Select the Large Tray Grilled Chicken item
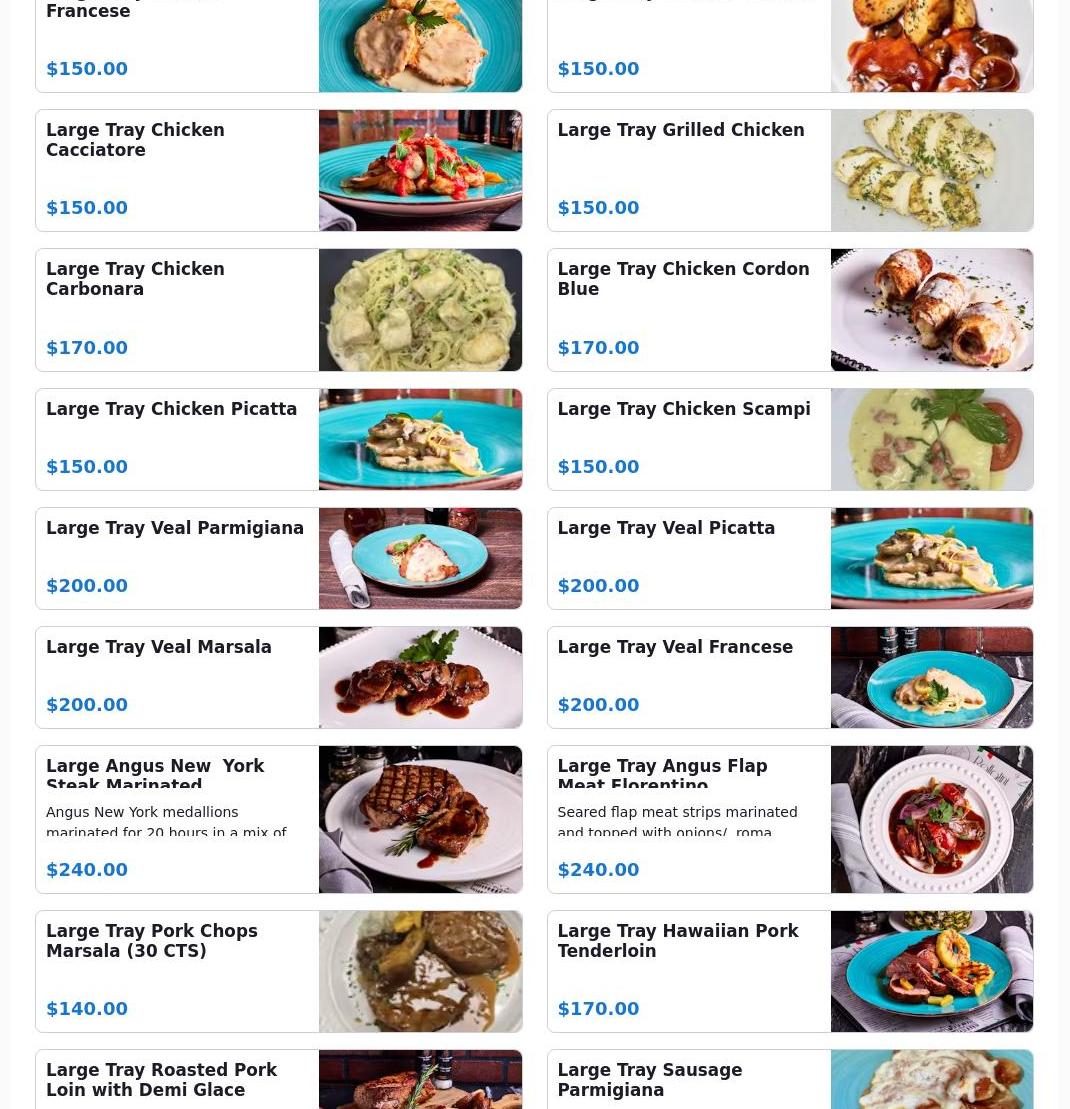Image resolution: width=1070 pixels, height=1109 pixels. click(x=790, y=170)
